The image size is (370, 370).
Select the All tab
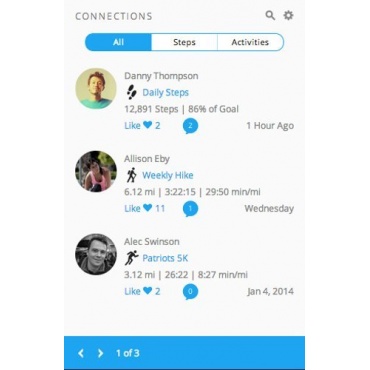tap(118, 42)
